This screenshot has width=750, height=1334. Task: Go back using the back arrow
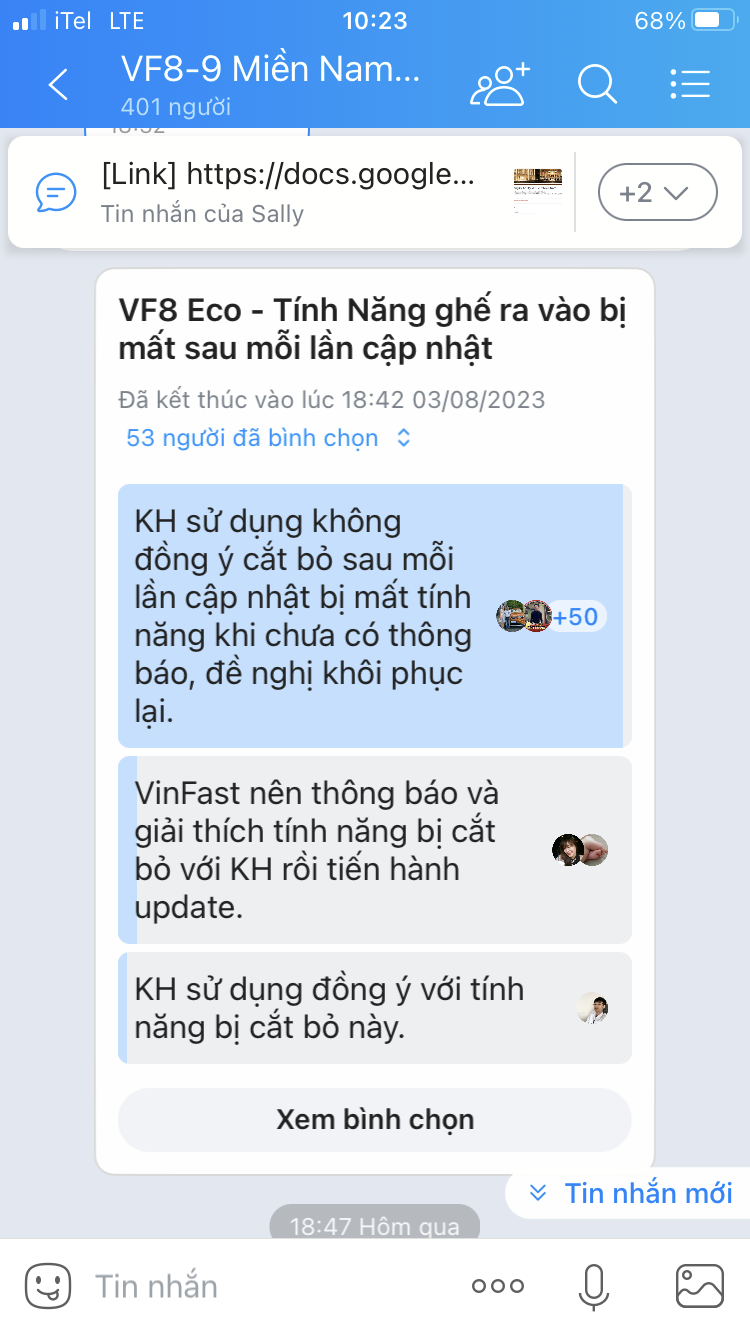pos(57,85)
